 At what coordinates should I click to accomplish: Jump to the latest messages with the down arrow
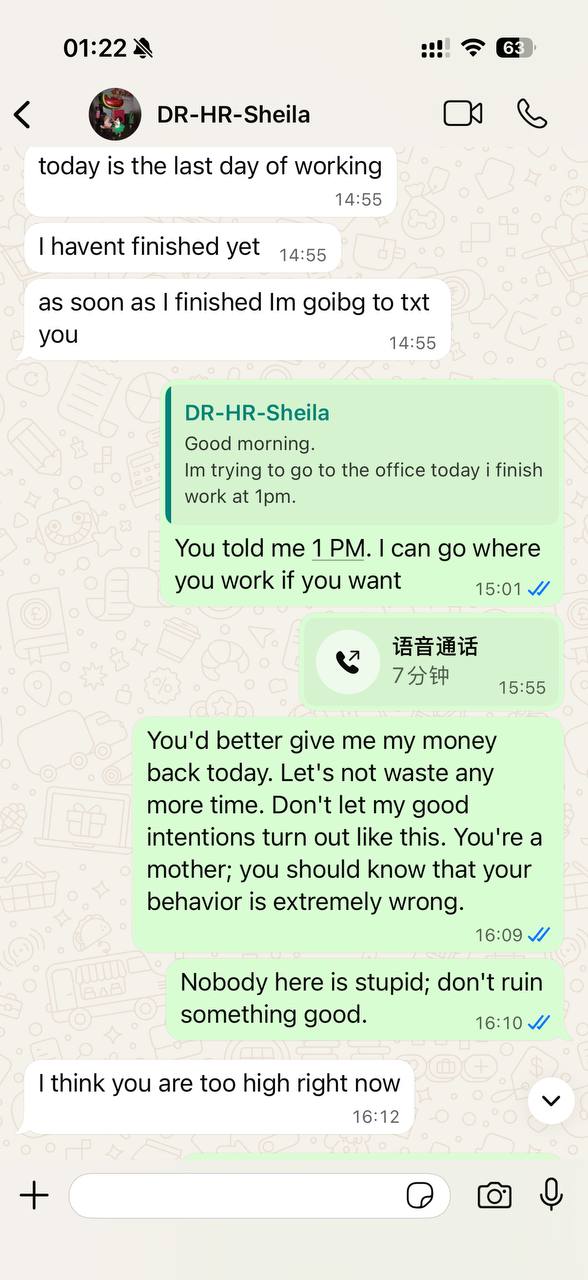(x=551, y=1101)
